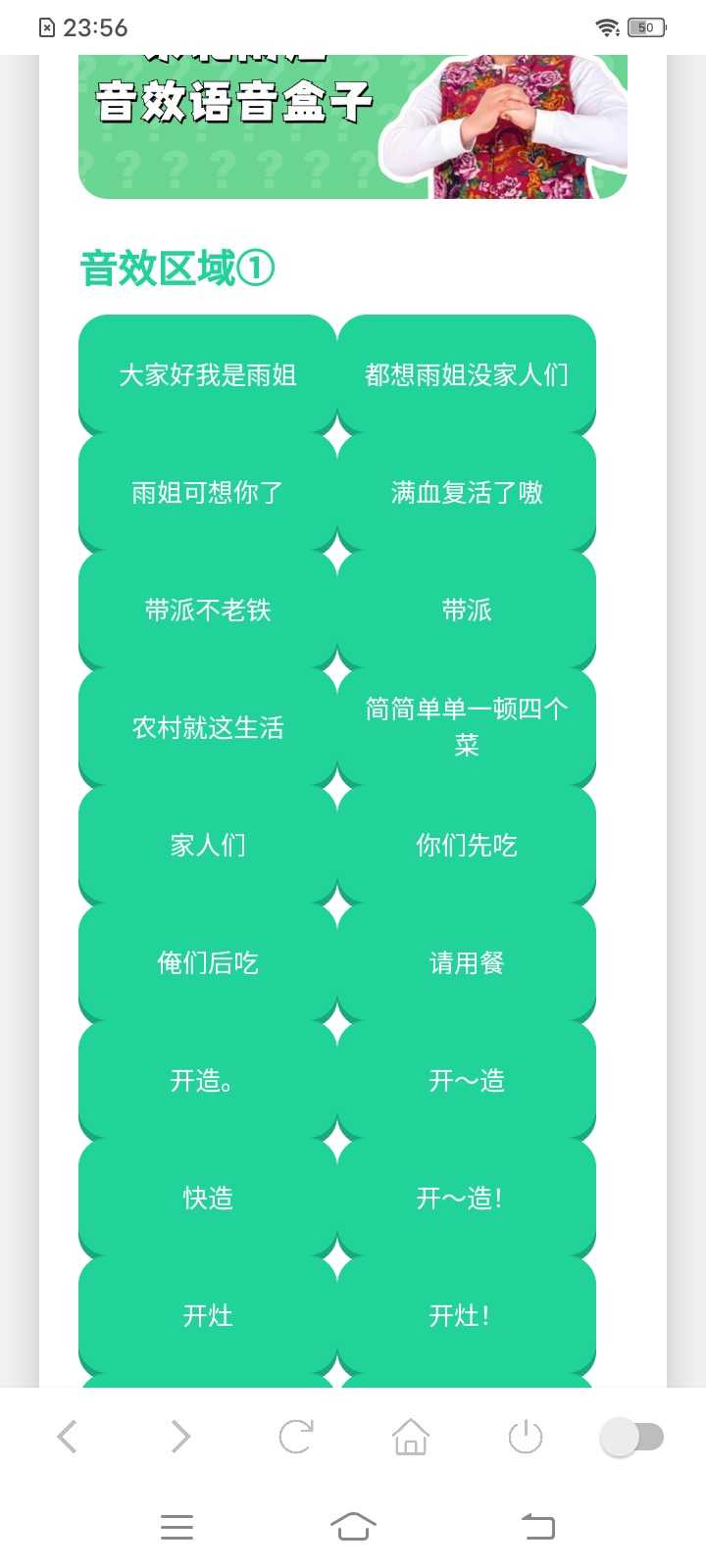Play the 快造 sound effect

tap(207, 1198)
